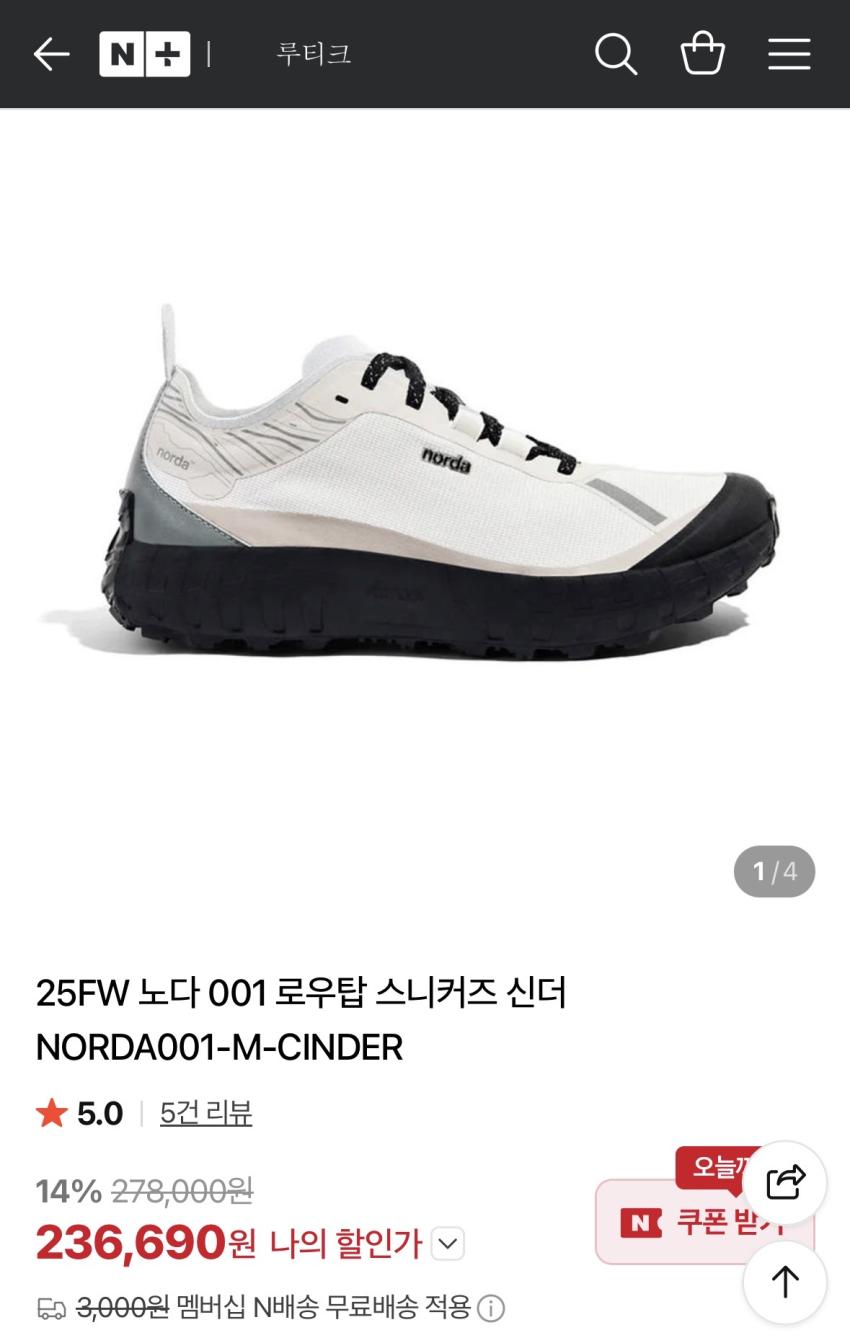
Task: Share this product
Action: [x=785, y=1183]
